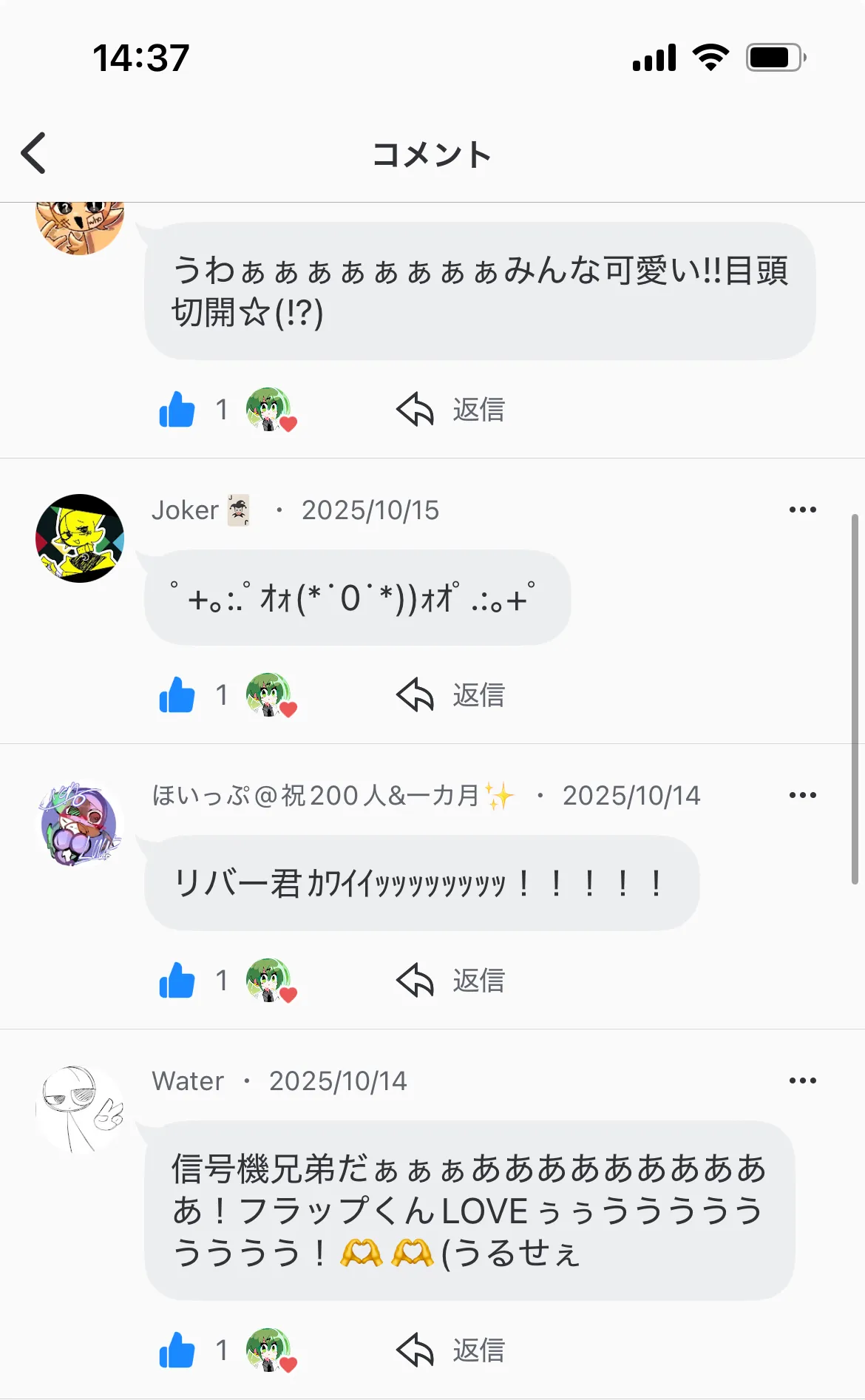Like Water's 信号機兄弟 comment
This screenshot has height=1400, width=865.
tap(177, 1350)
